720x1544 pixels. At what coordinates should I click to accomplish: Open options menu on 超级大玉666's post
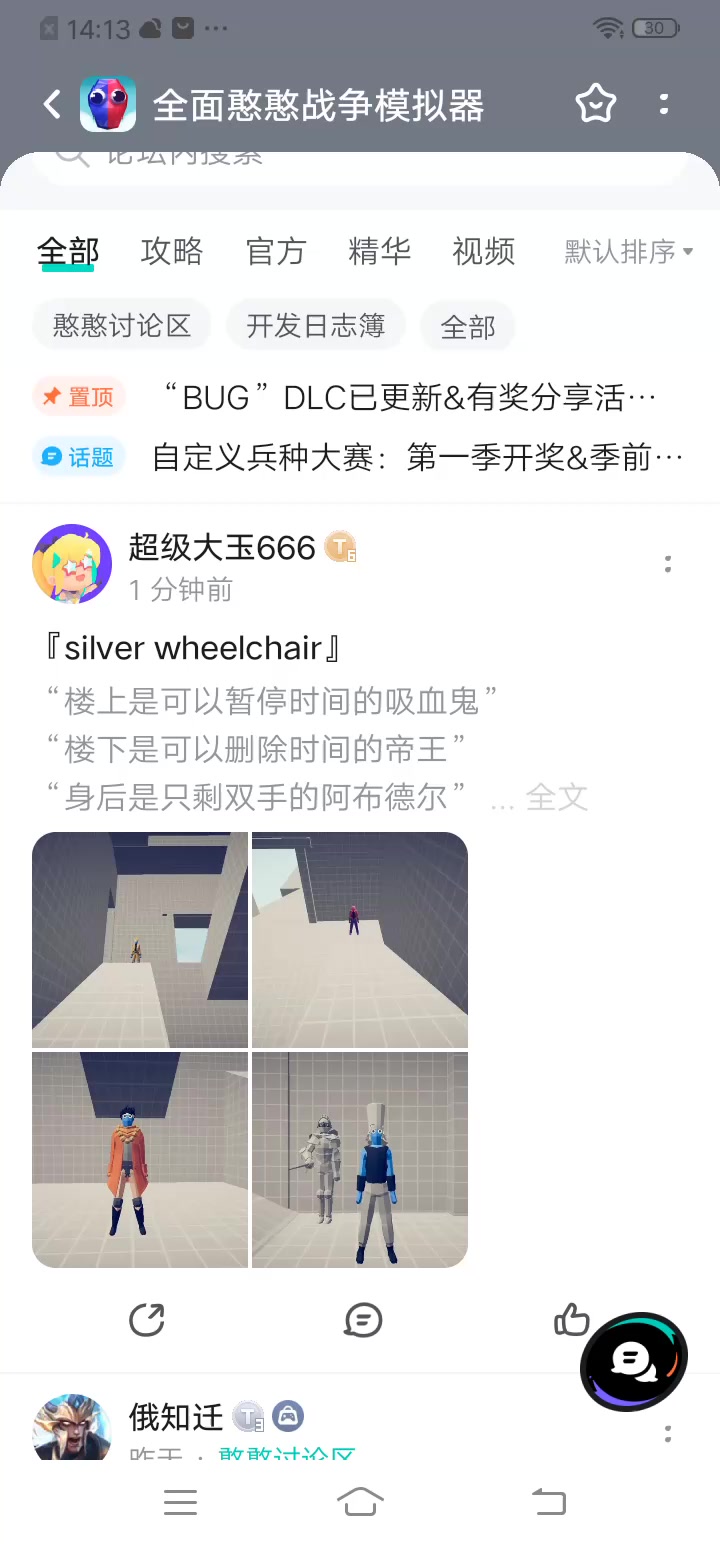[668, 564]
